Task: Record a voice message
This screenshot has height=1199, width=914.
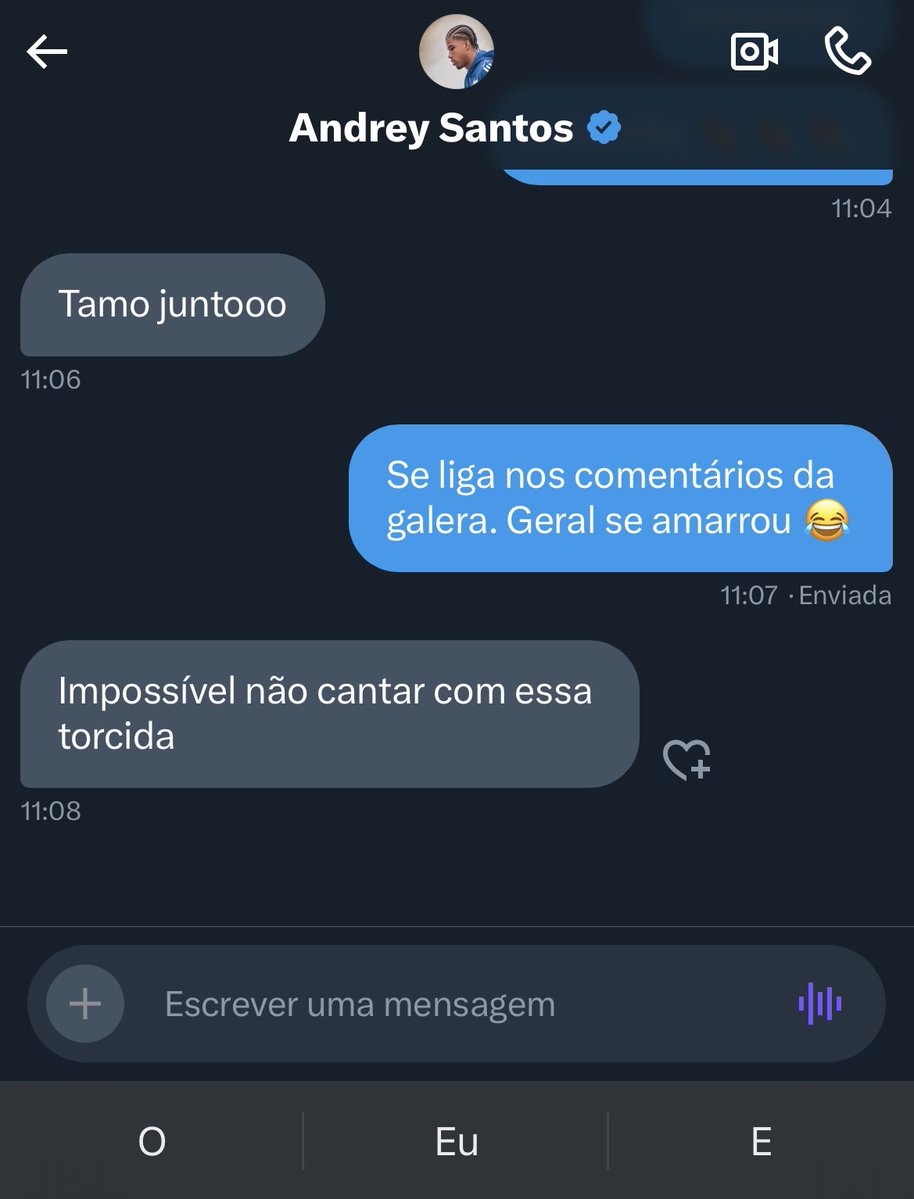Action: pos(820,1004)
